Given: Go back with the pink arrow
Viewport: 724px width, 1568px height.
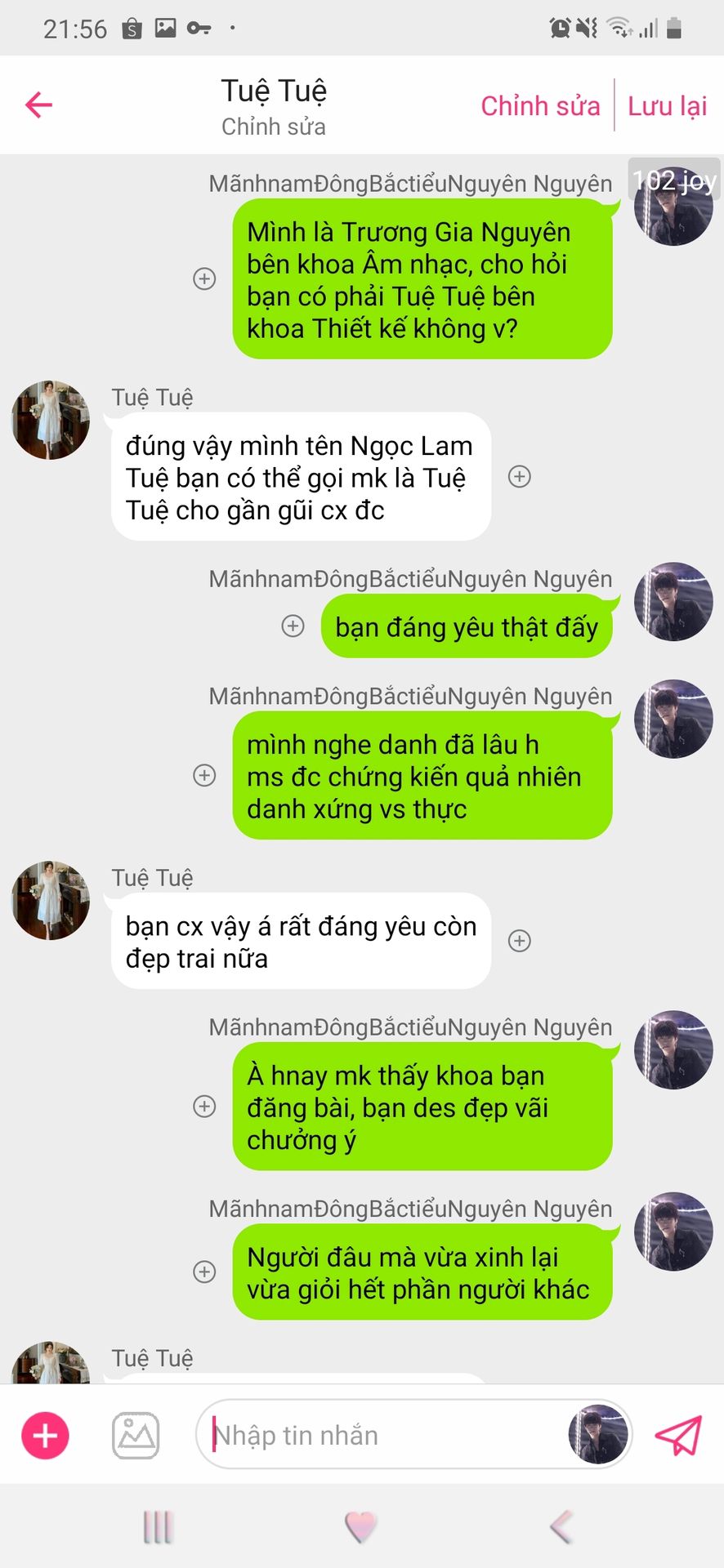Looking at the screenshot, I should (x=38, y=105).
